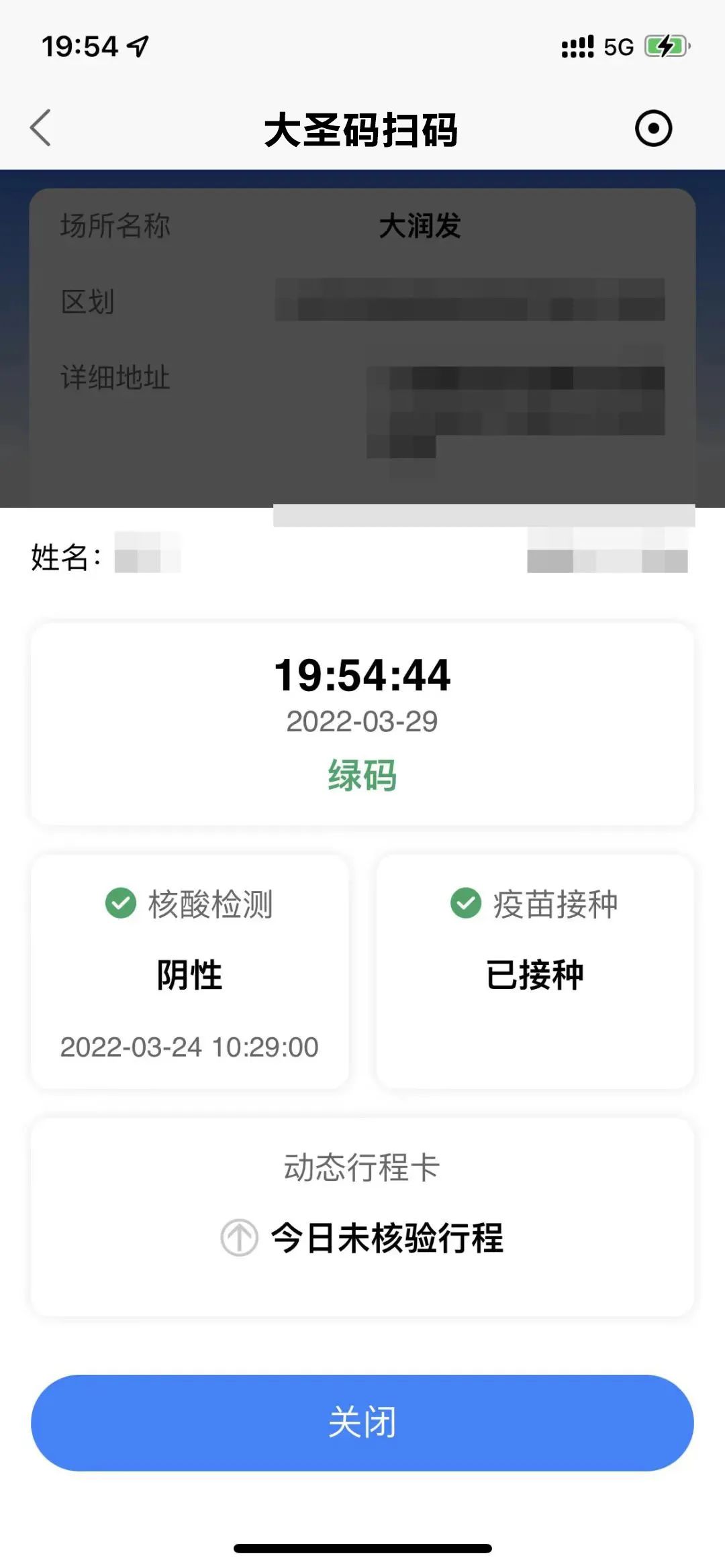Go back from 大圣码扫码 page
The height and width of the screenshot is (1568, 725).
[41, 127]
